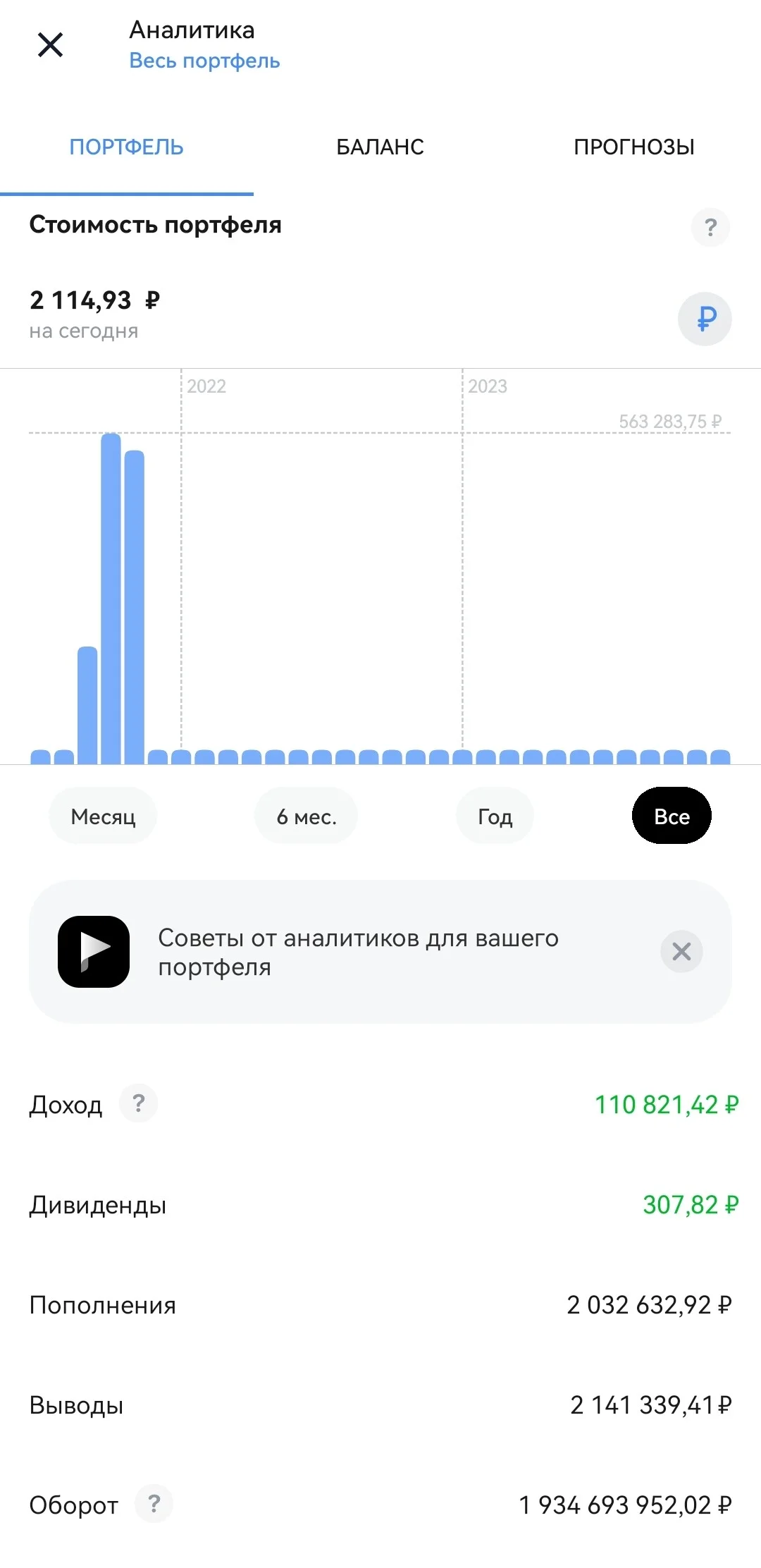This screenshot has width=761, height=1568.
Task: Open help for Стоимость портфеля
Action: (x=710, y=227)
